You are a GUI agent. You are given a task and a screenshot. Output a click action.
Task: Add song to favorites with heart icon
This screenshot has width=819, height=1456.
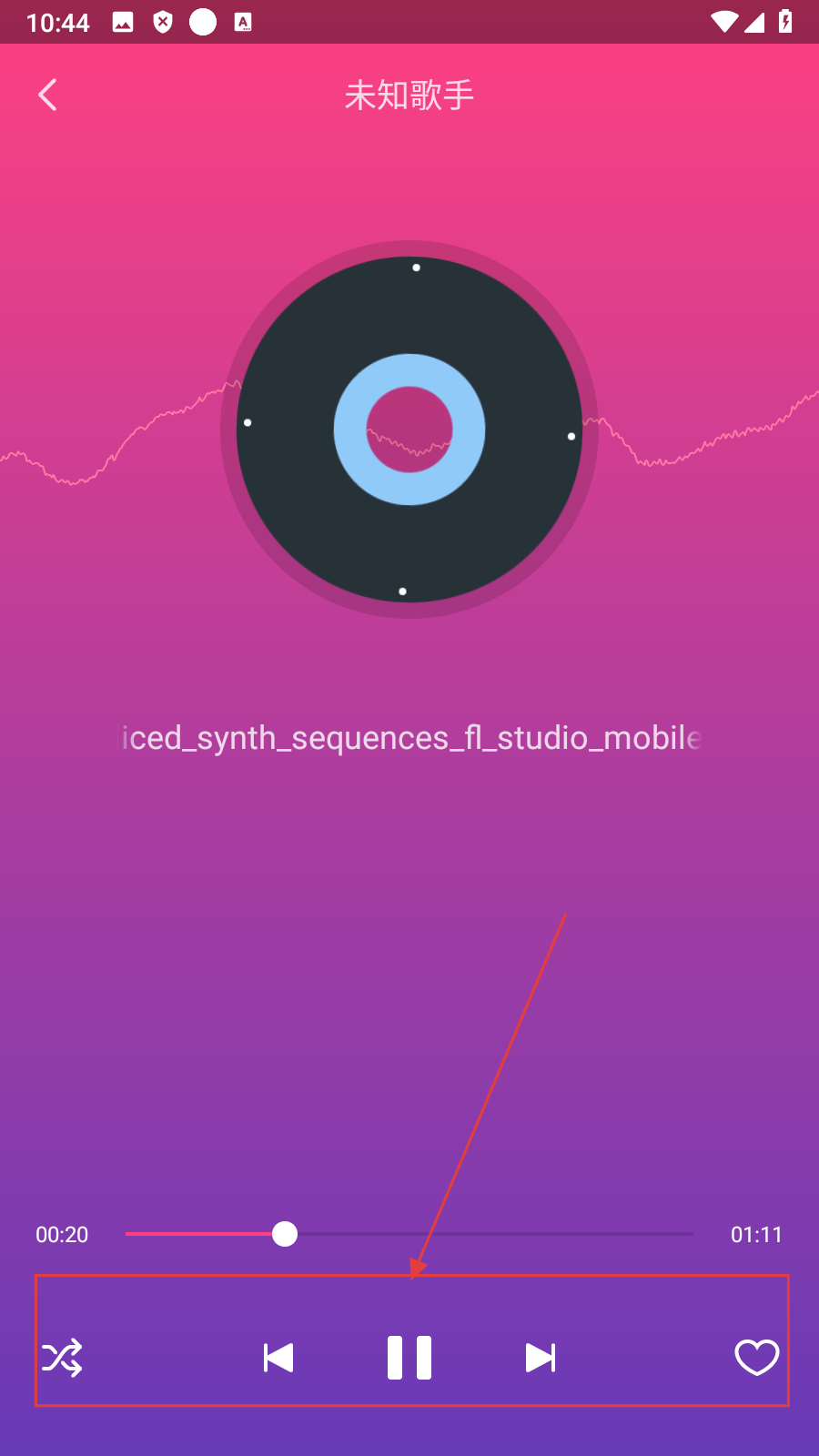[x=757, y=1358]
